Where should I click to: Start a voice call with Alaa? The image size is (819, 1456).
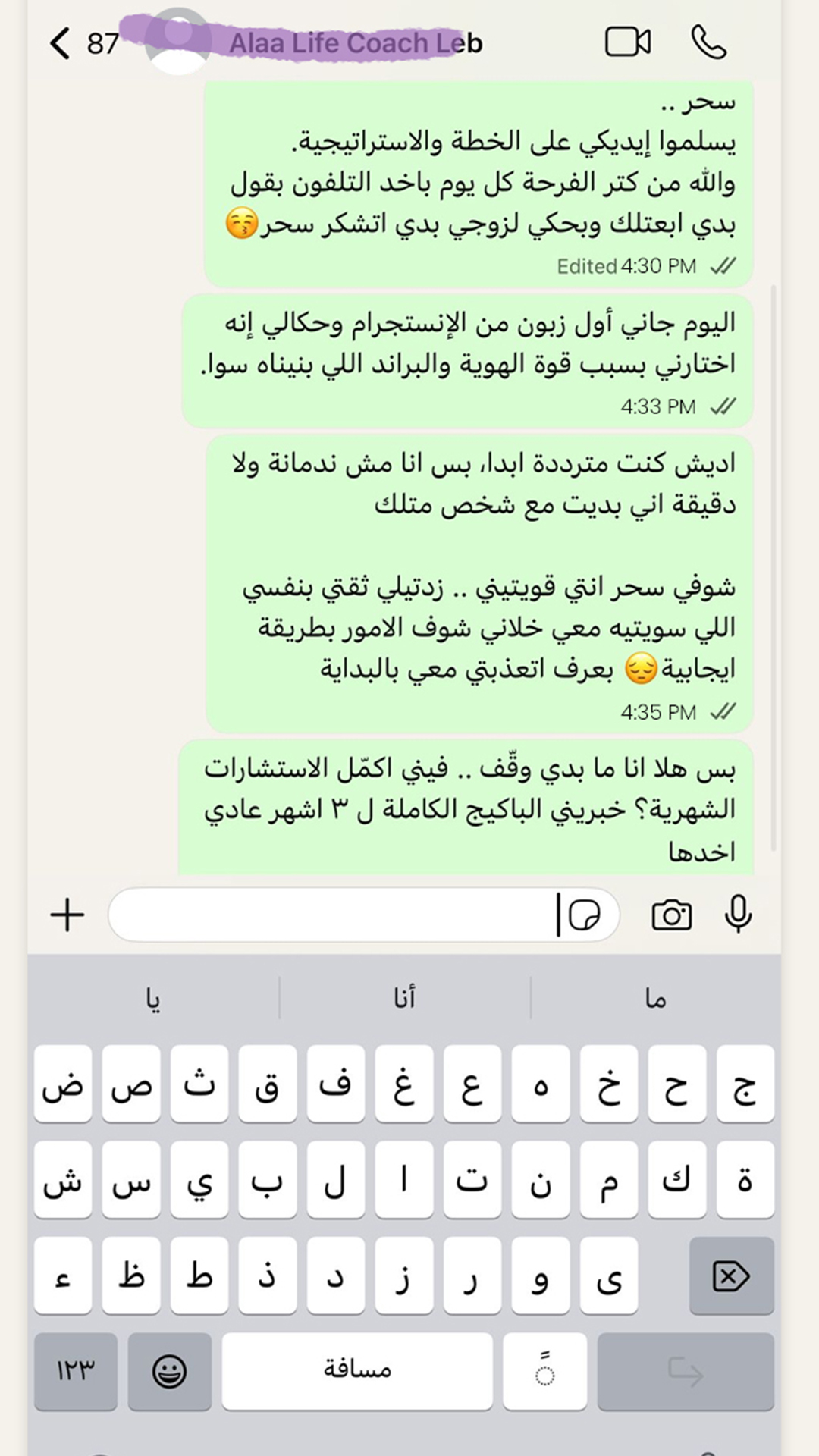(x=709, y=42)
